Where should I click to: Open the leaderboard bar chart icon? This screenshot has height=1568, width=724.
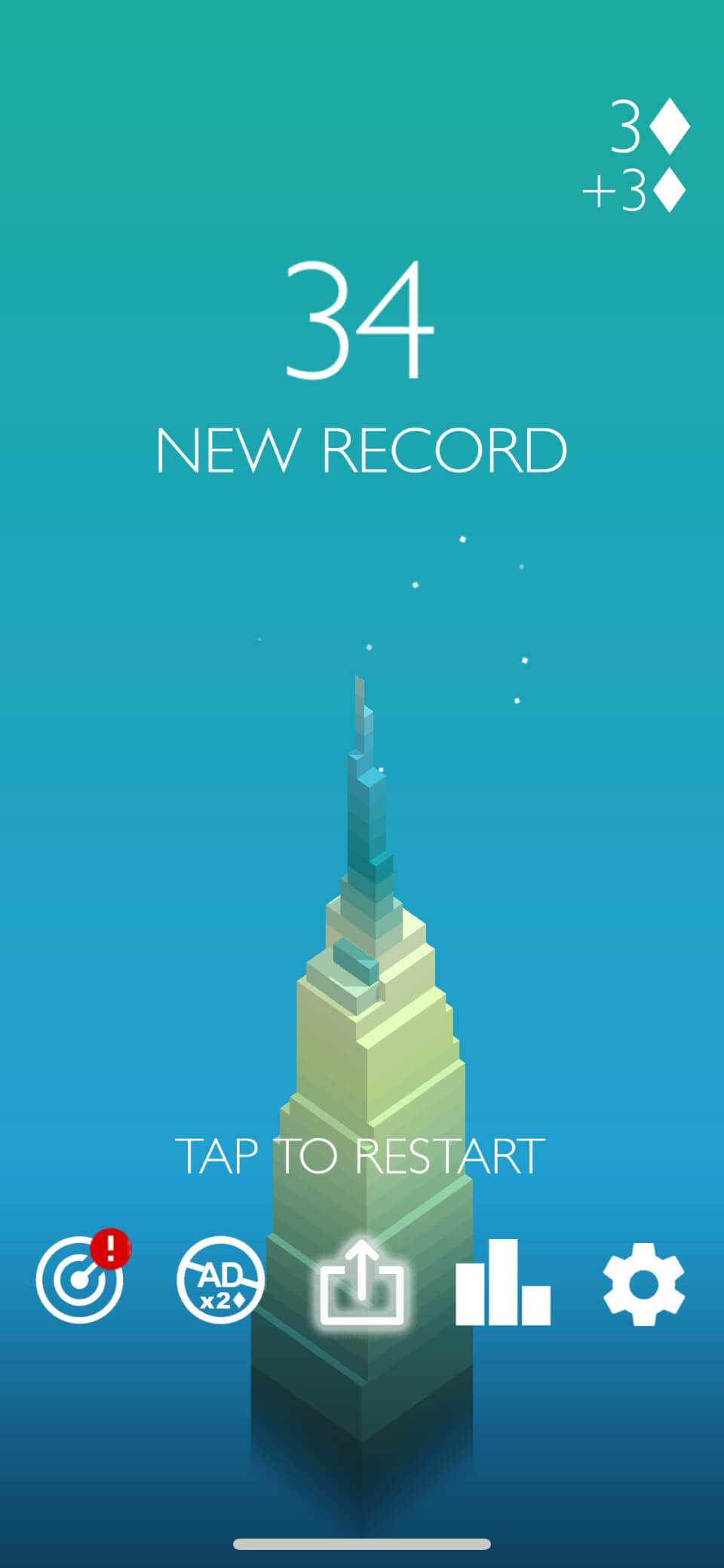pyautogui.click(x=503, y=1284)
